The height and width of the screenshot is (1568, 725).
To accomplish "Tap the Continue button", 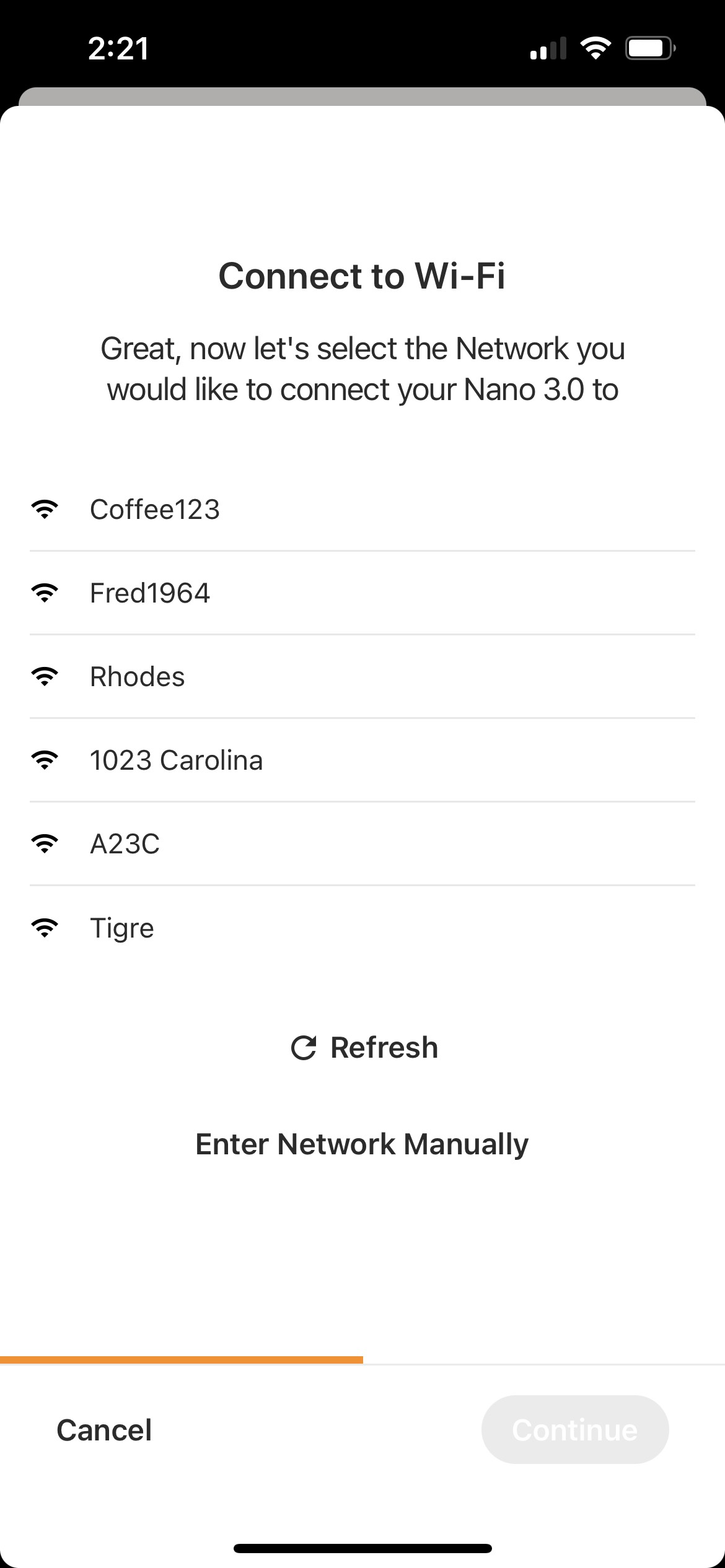I will tap(574, 1430).
